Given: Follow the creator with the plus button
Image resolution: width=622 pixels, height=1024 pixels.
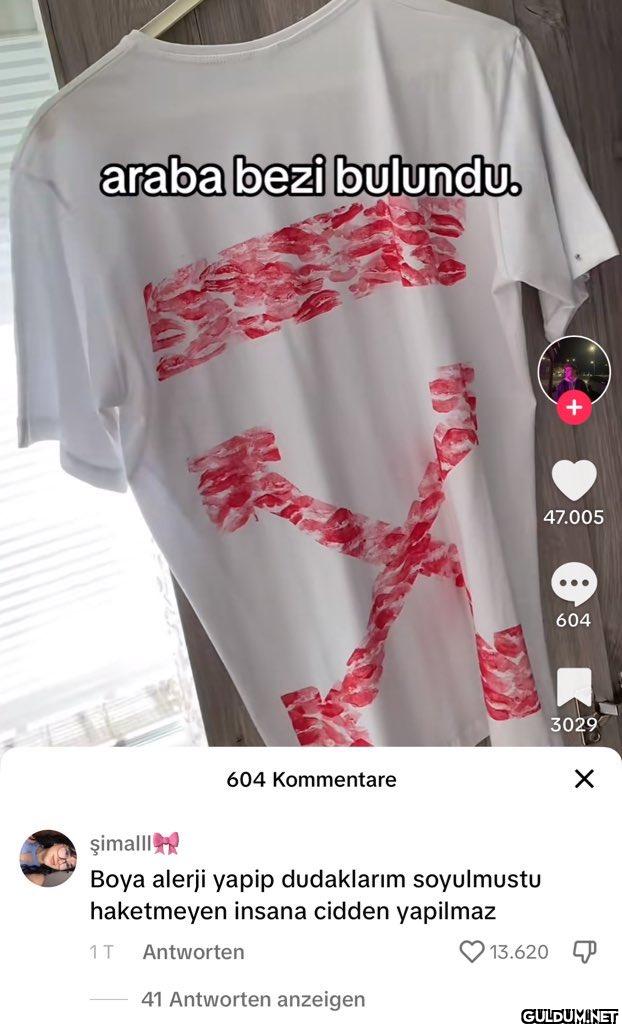Looking at the screenshot, I should pos(574,409).
